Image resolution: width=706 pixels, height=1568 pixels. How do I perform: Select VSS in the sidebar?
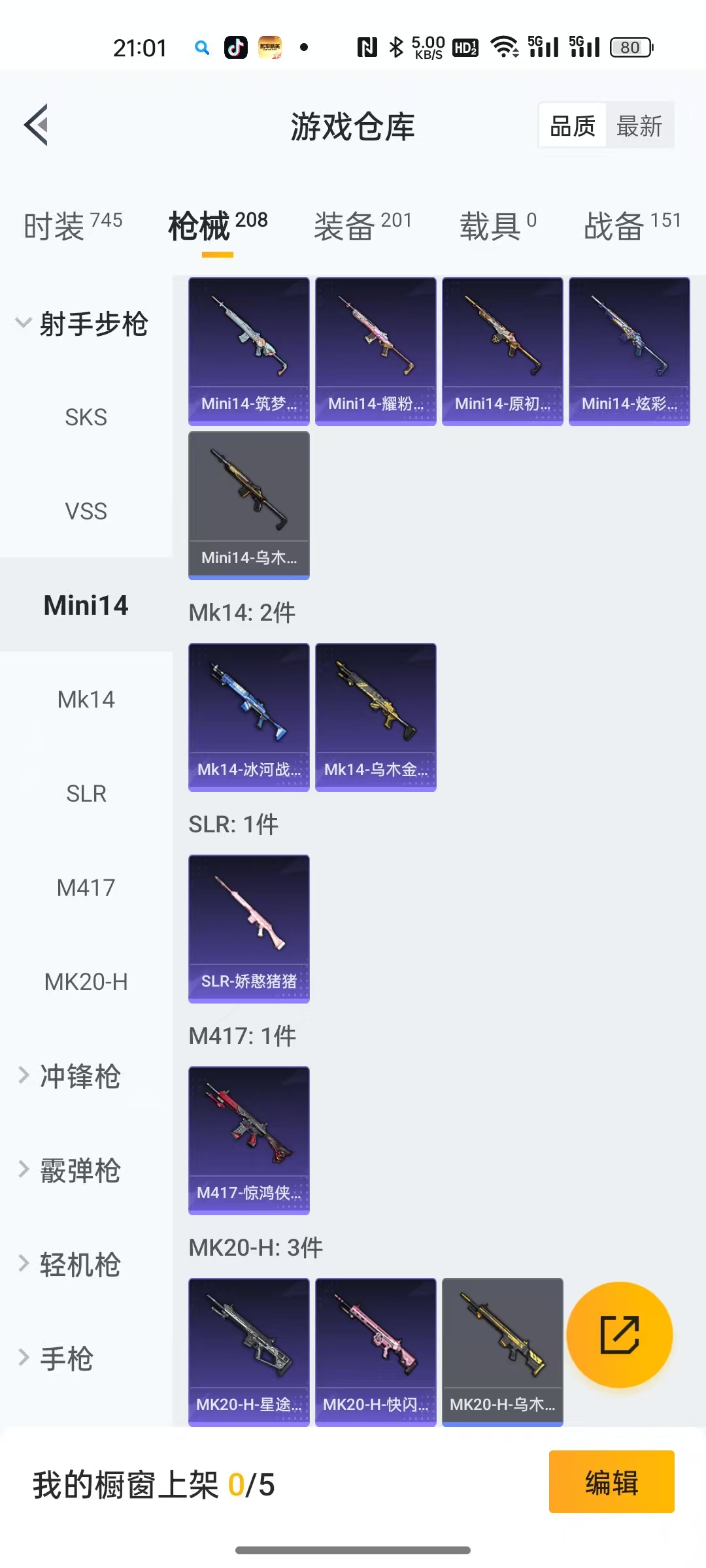click(86, 512)
